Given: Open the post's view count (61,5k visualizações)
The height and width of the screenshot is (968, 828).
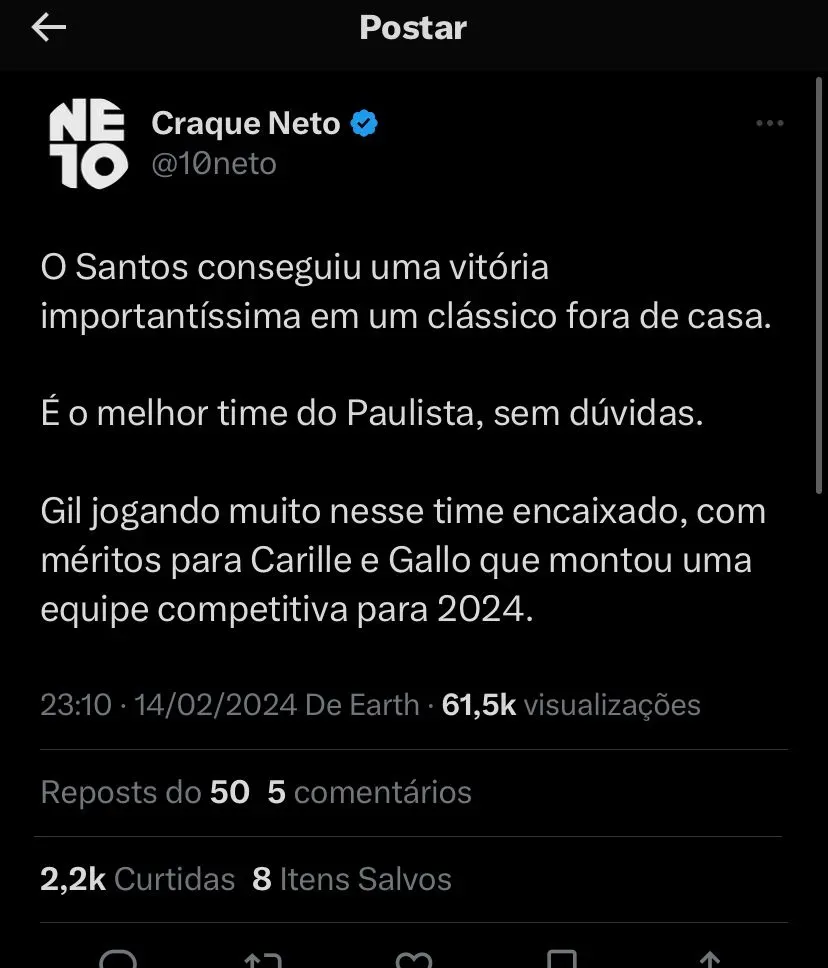Looking at the screenshot, I should pos(571,705).
